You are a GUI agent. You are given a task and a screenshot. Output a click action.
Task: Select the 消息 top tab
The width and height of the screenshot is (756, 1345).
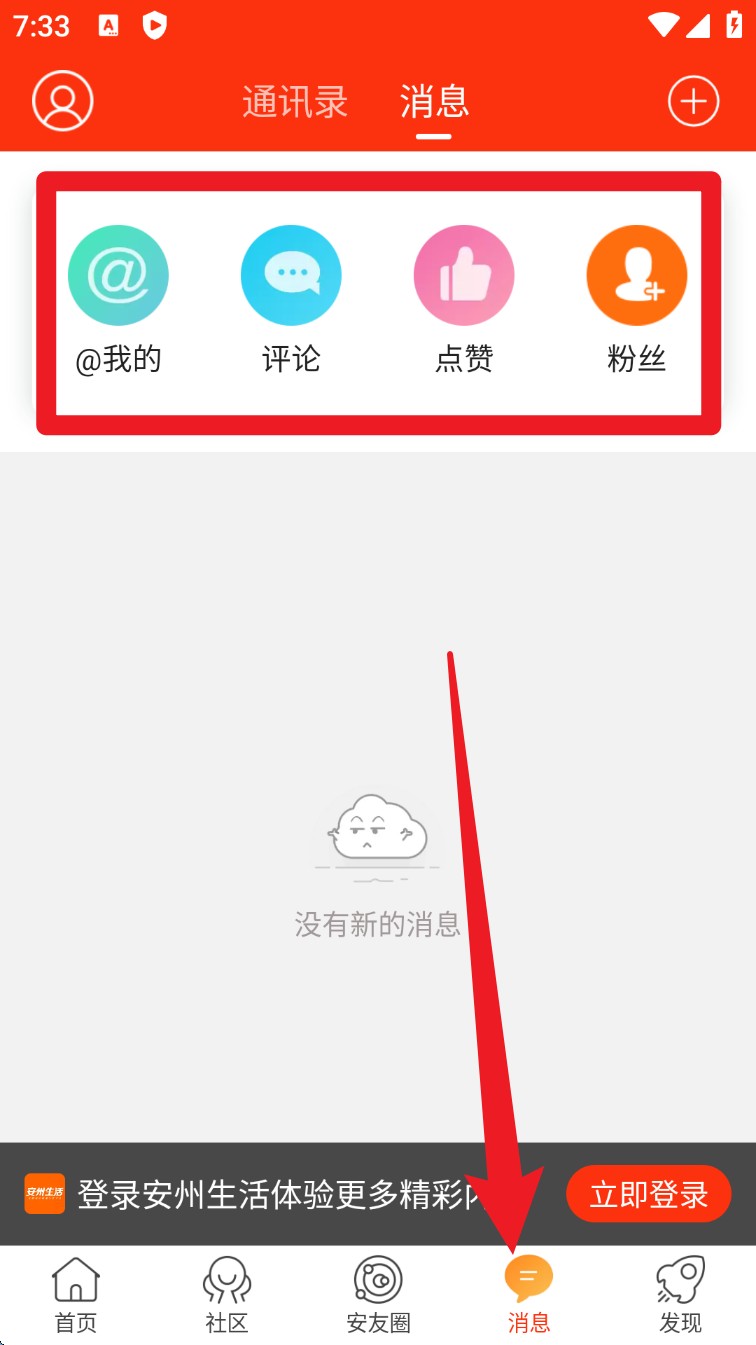click(x=434, y=102)
